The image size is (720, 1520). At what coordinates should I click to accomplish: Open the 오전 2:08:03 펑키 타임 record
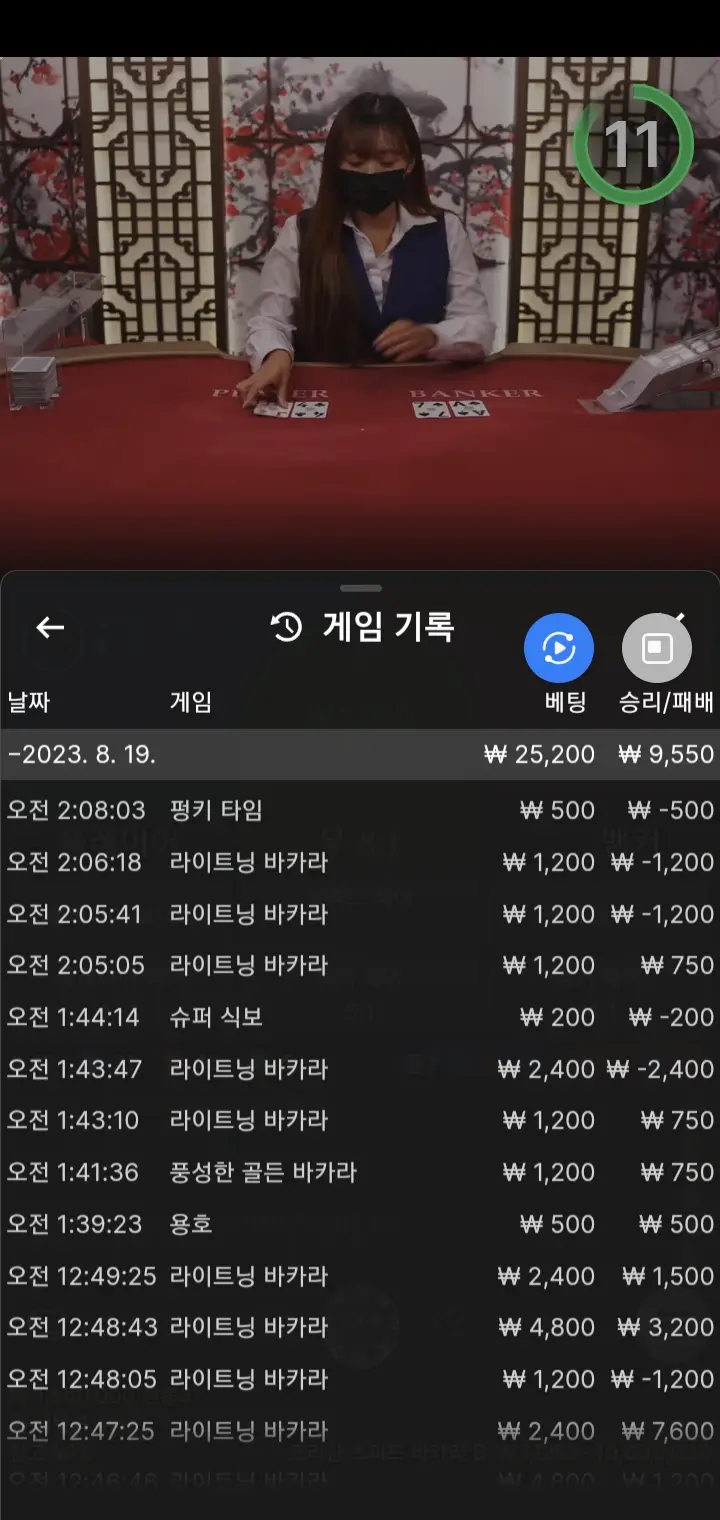click(360, 810)
